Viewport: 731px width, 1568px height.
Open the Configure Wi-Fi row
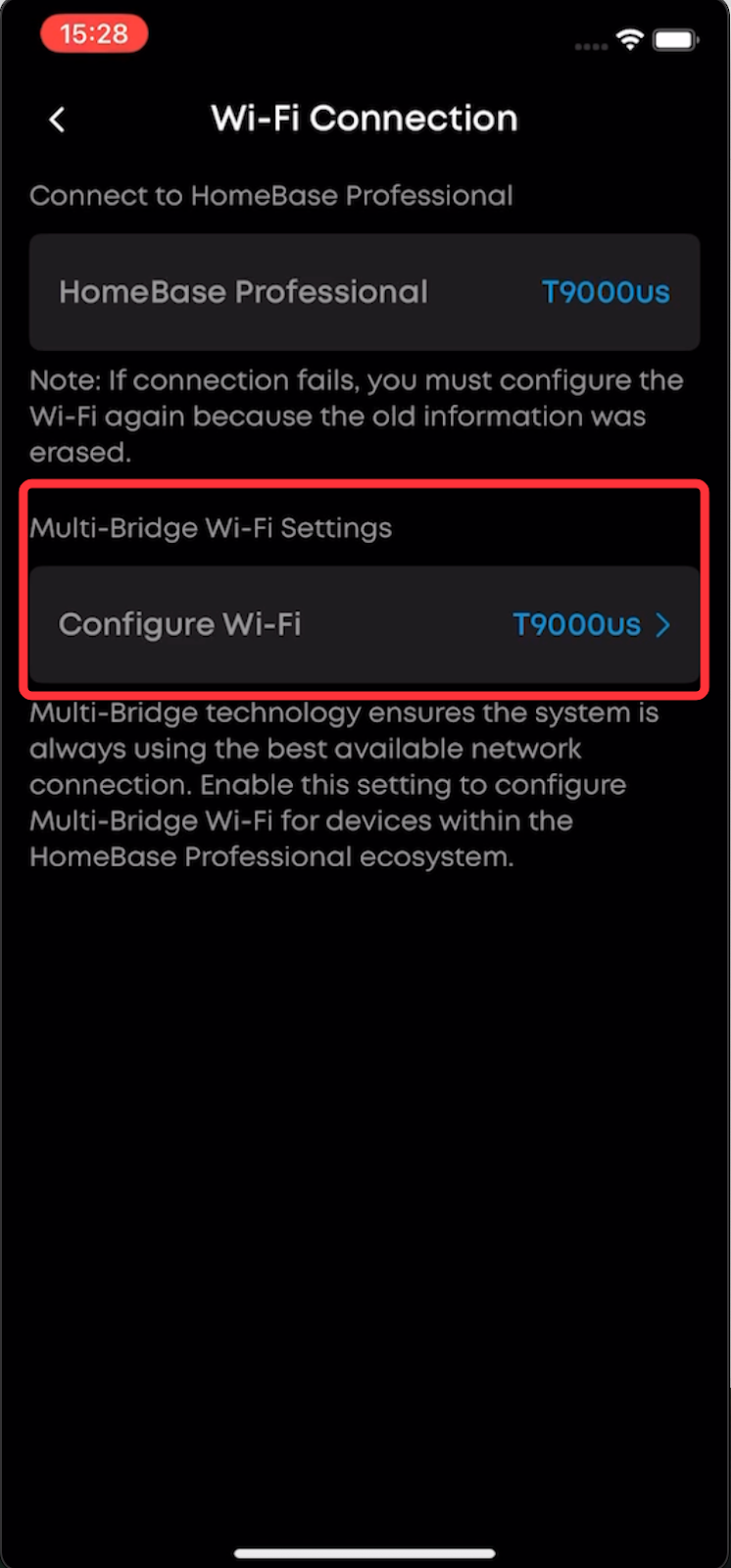point(364,624)
